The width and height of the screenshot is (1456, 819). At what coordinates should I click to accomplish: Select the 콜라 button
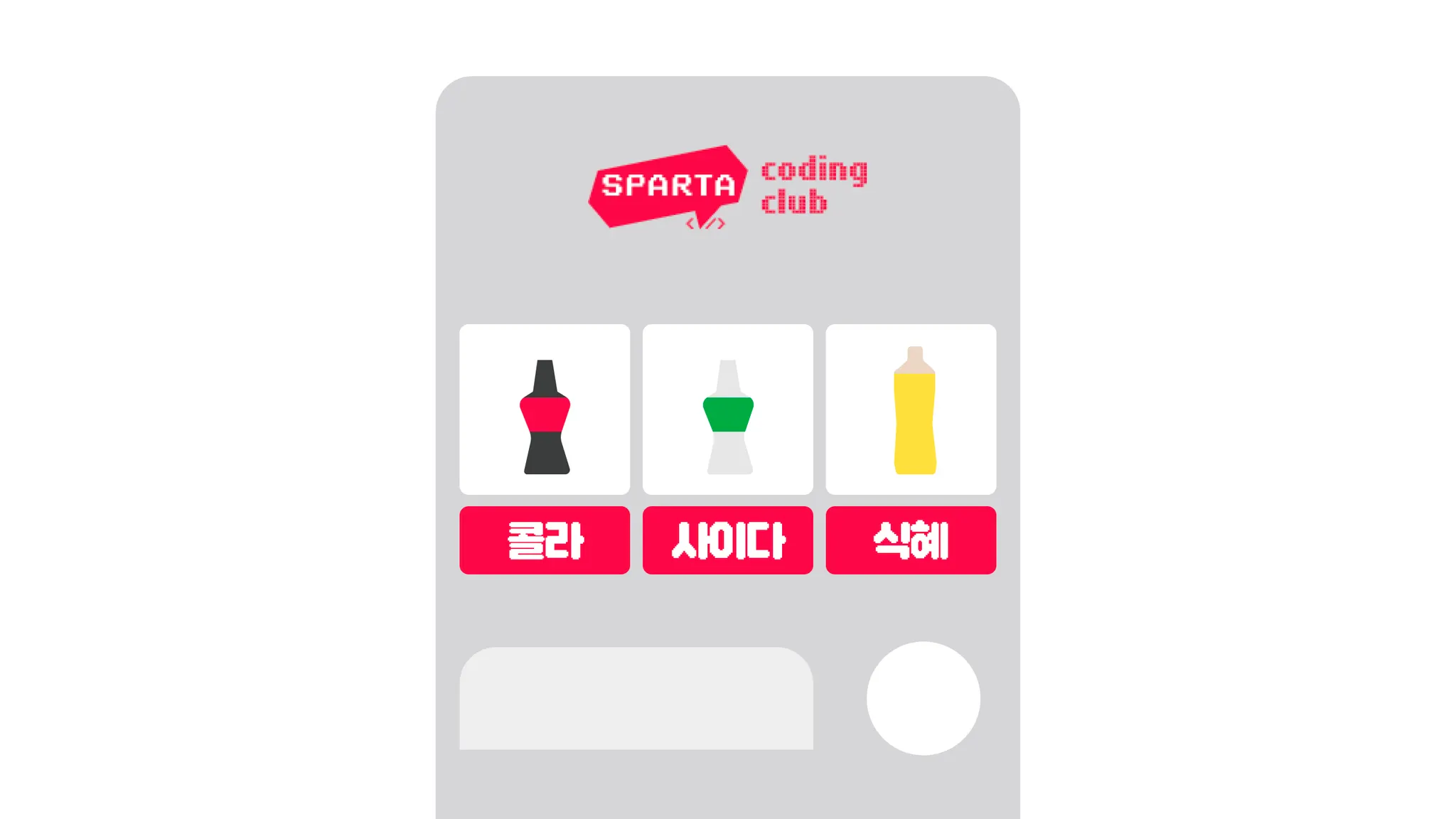click(x=545, y=540)
